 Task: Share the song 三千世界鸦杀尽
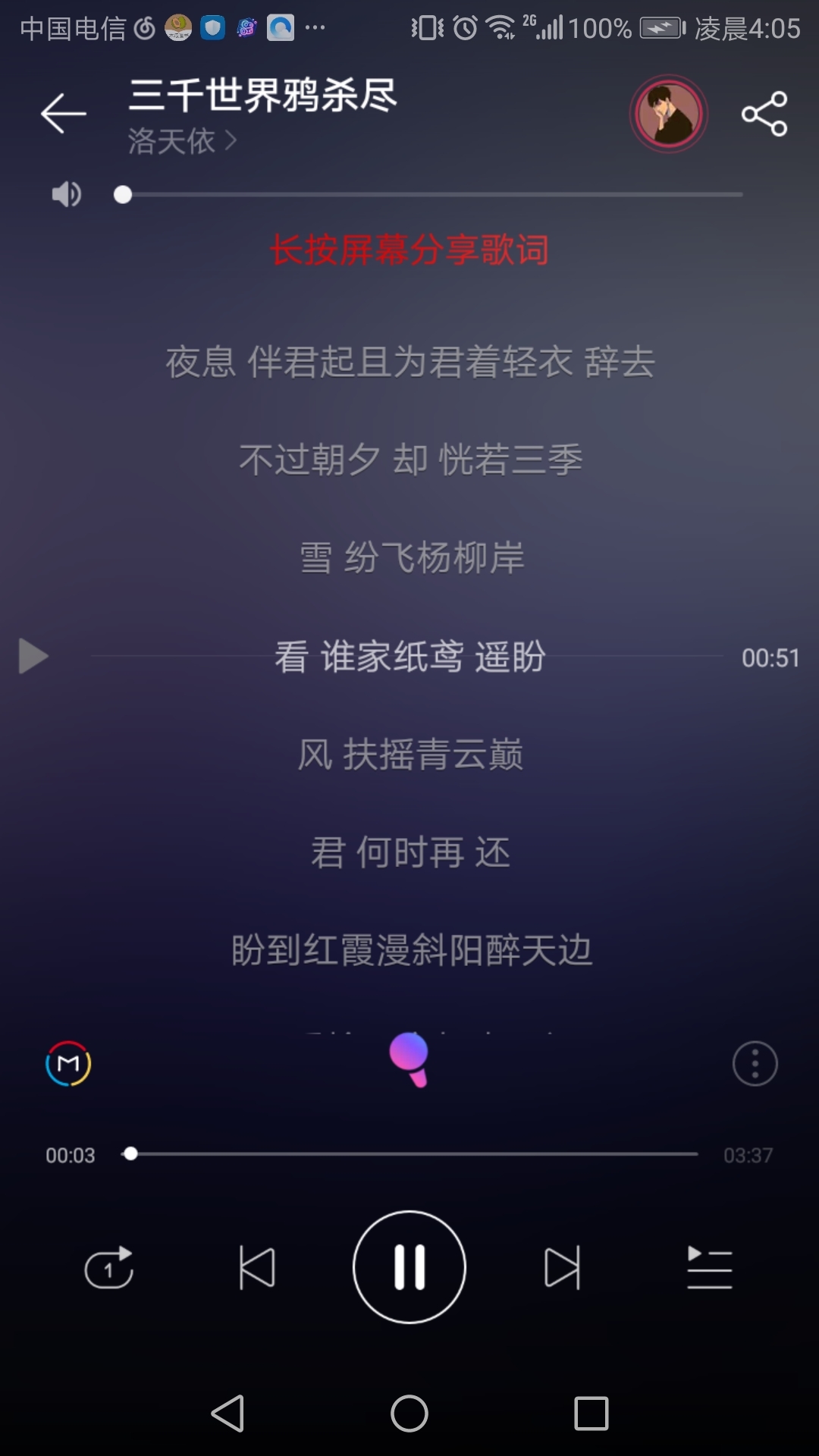tap(764, 114)
